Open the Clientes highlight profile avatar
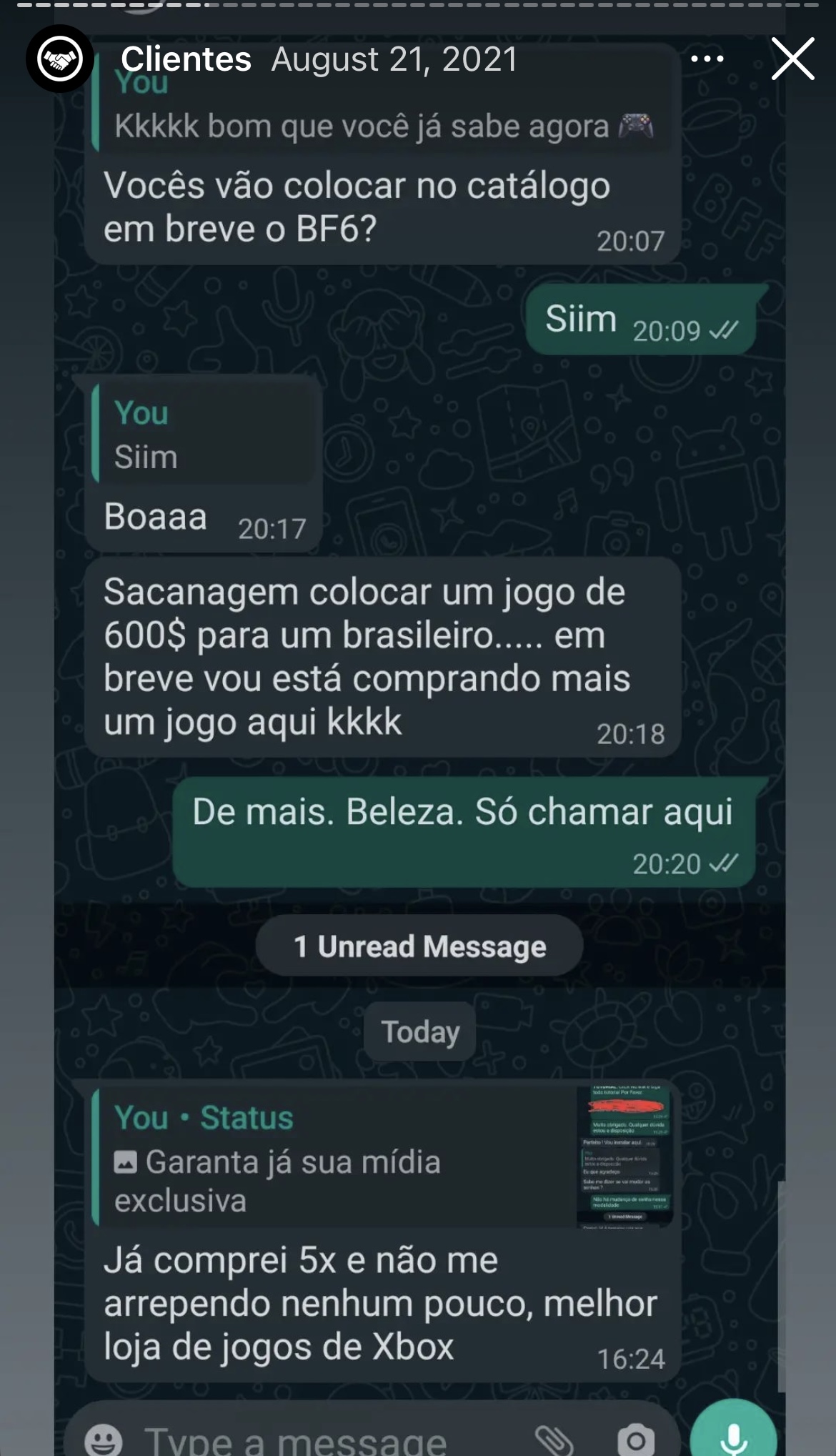Viewport: 836px width, 1456px height. 60,59
